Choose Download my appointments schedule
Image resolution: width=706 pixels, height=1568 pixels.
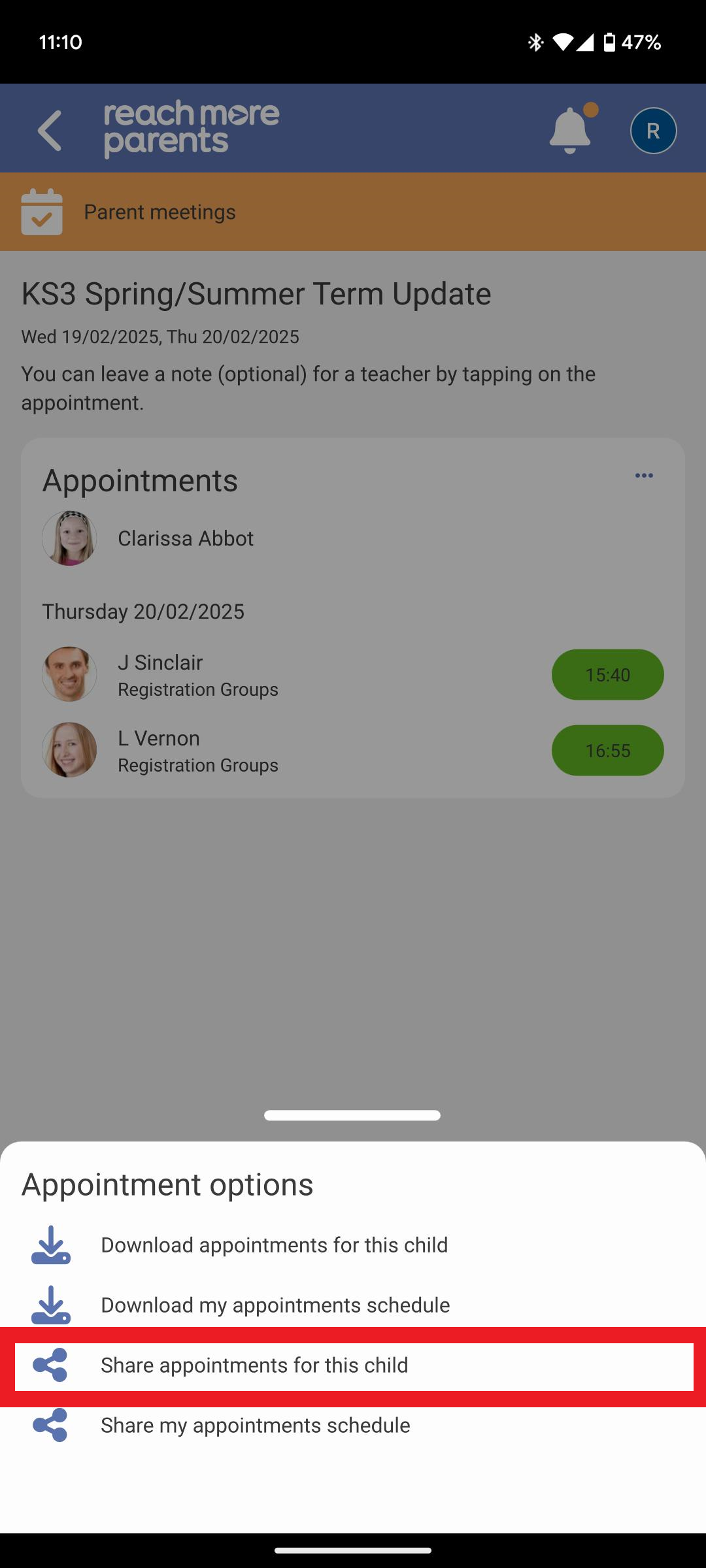point(275,1305)
